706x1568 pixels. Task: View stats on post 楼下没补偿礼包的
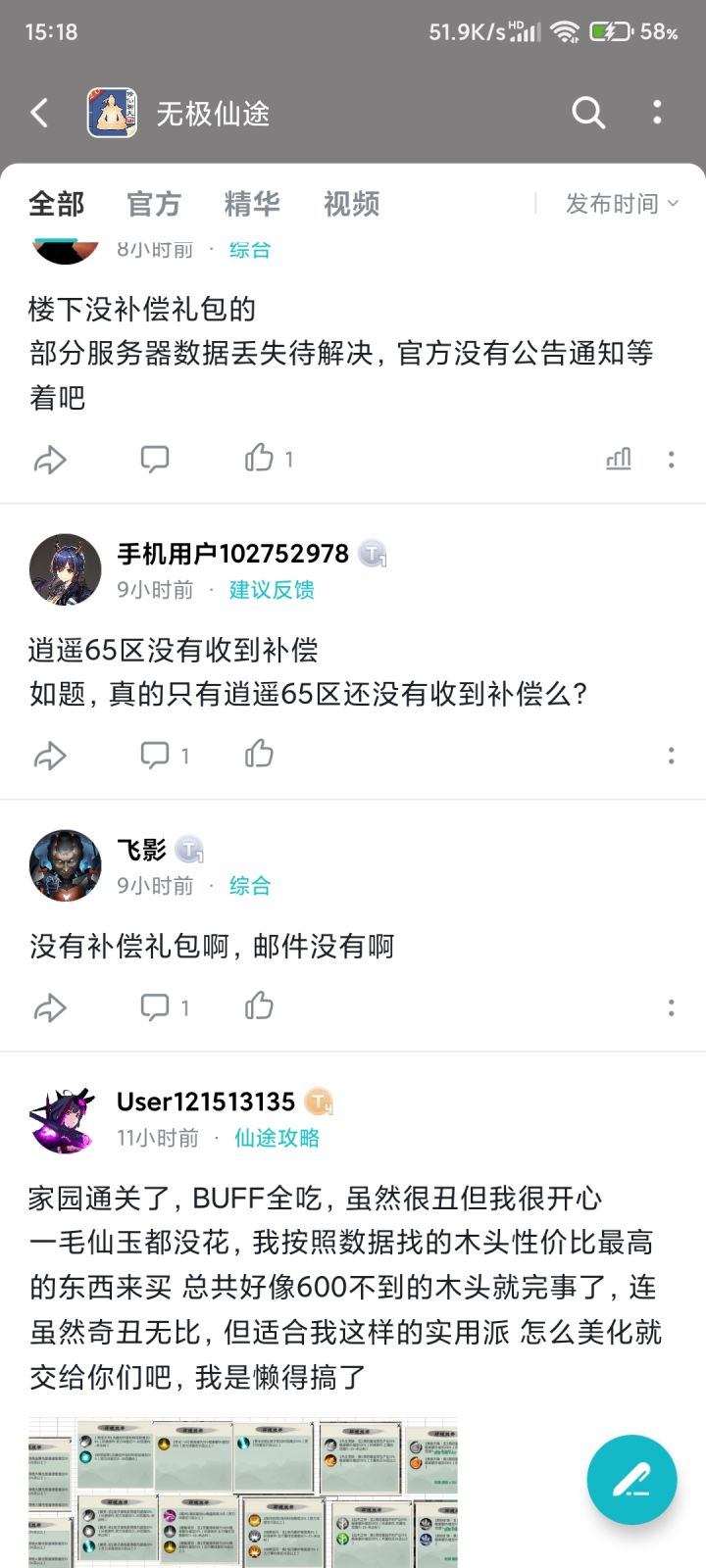pyautogui.click(x=619, y=459)
